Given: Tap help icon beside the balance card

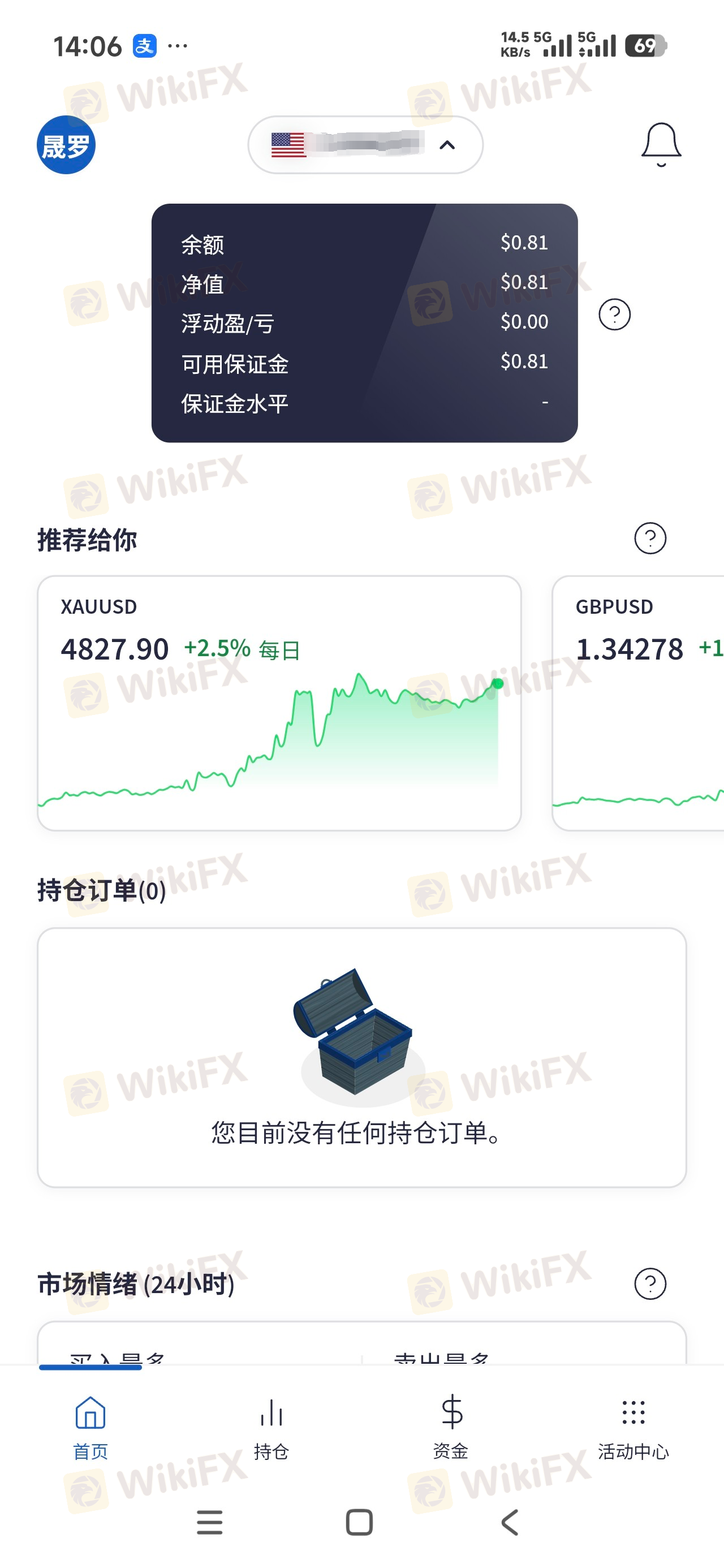Looking at the screenshot, I should coord(614,315).
